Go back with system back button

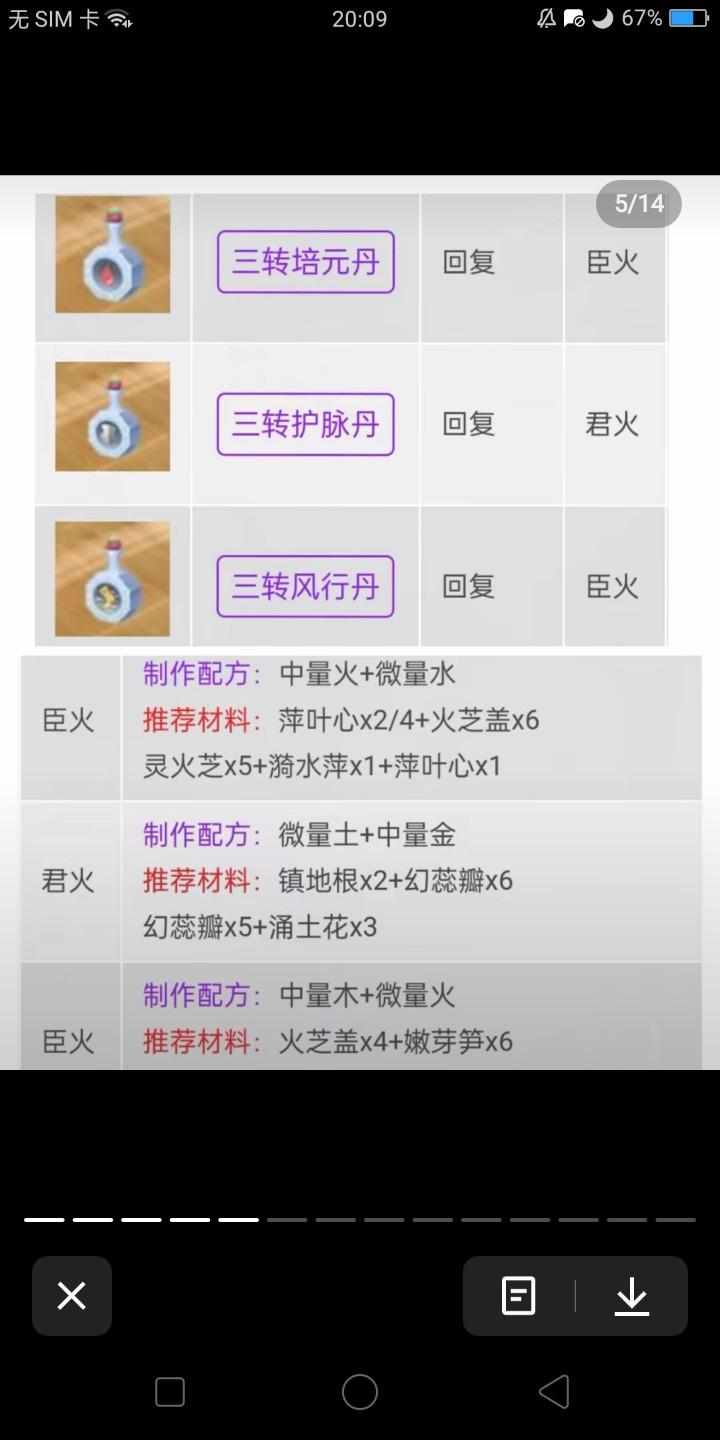click(x=553, y=1392)
